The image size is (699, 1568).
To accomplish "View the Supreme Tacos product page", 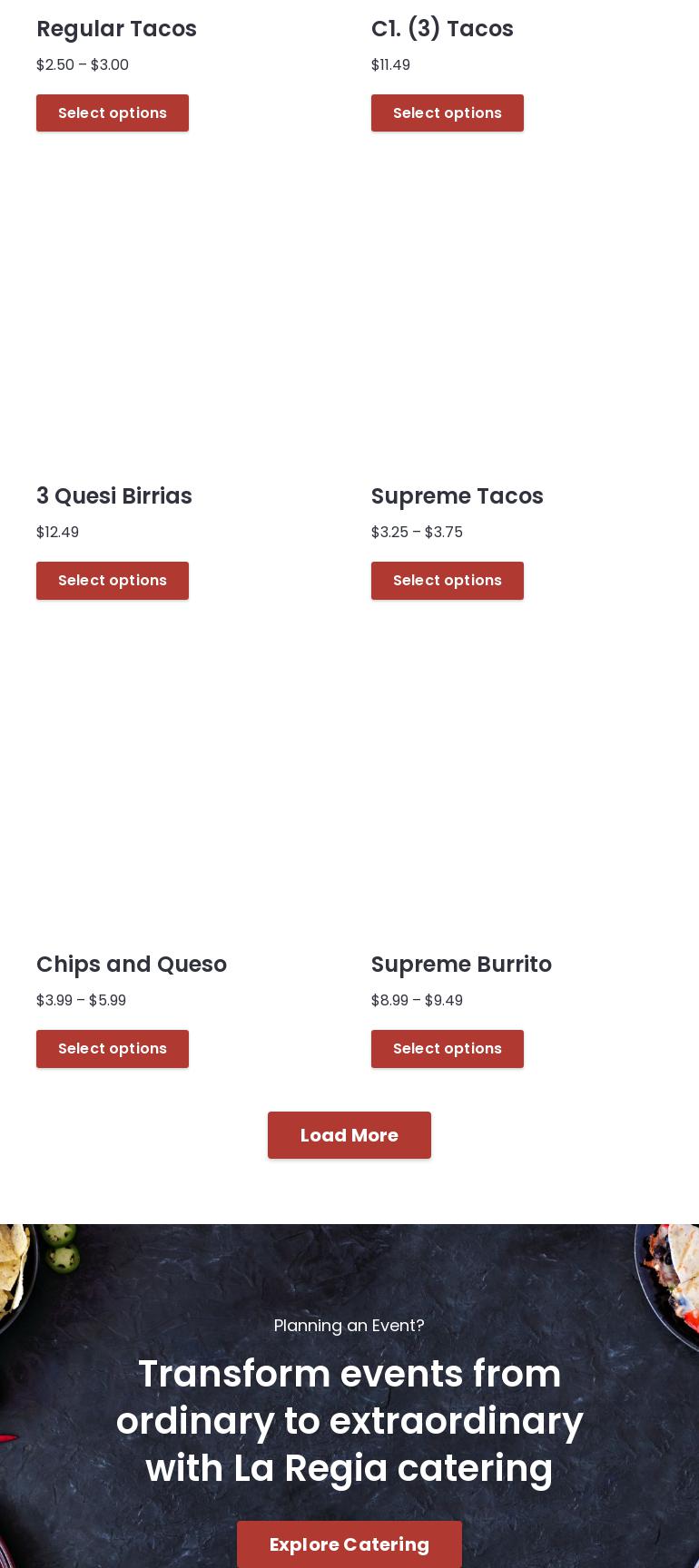I will click(458, 496).
